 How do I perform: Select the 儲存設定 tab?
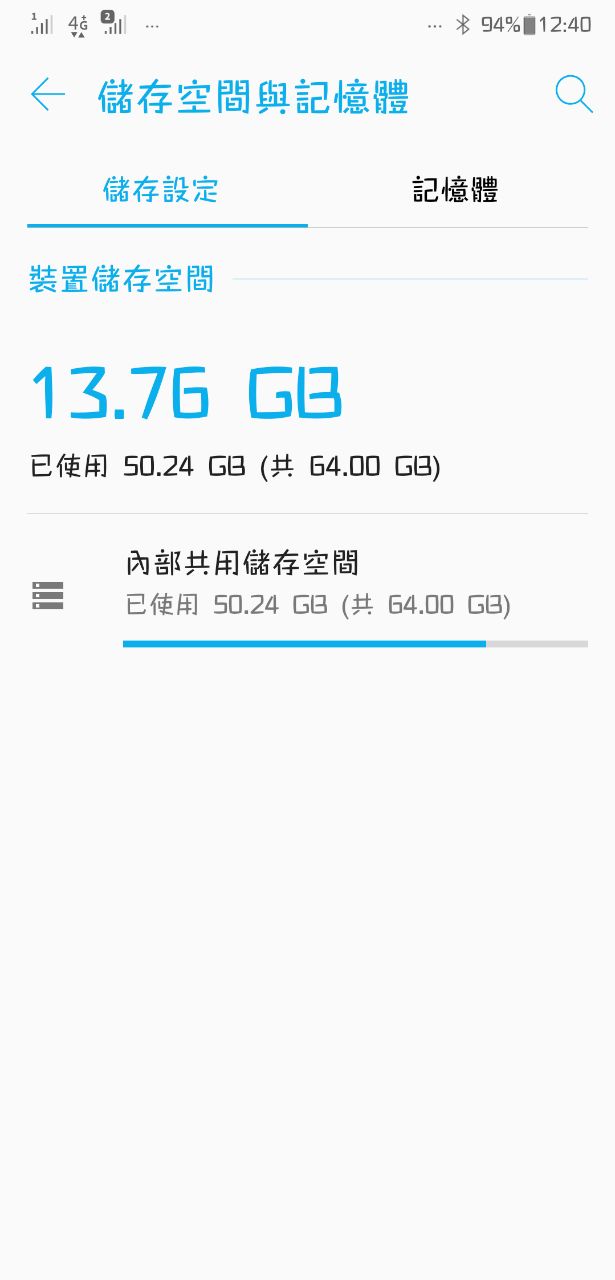click(161, 190)
